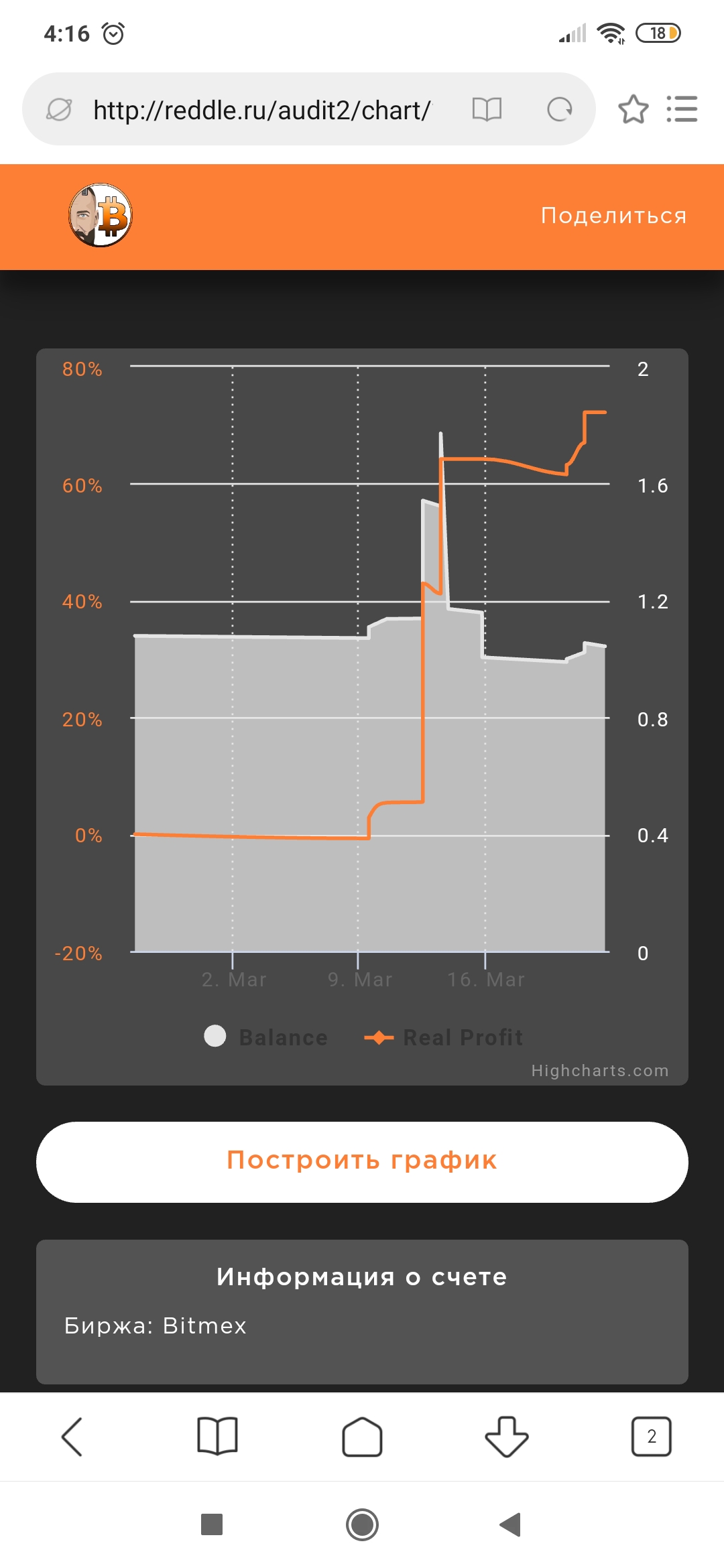Enable reader mode from the address bar
Viewport: 724px width, 1568px height.
pyautogui.click(x=487, y=109)
